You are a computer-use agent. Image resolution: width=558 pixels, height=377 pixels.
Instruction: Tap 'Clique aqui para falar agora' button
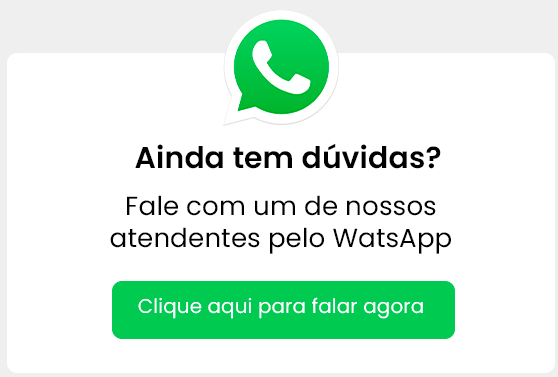click(283, 310)
